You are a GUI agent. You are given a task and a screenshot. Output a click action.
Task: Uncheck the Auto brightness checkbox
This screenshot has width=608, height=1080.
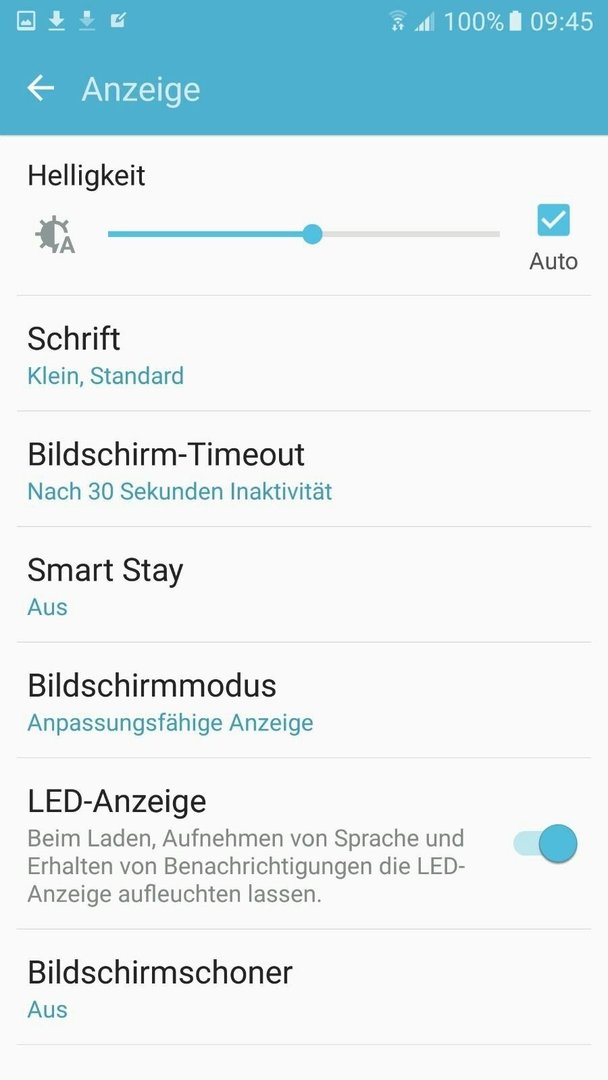coord(554,220)
